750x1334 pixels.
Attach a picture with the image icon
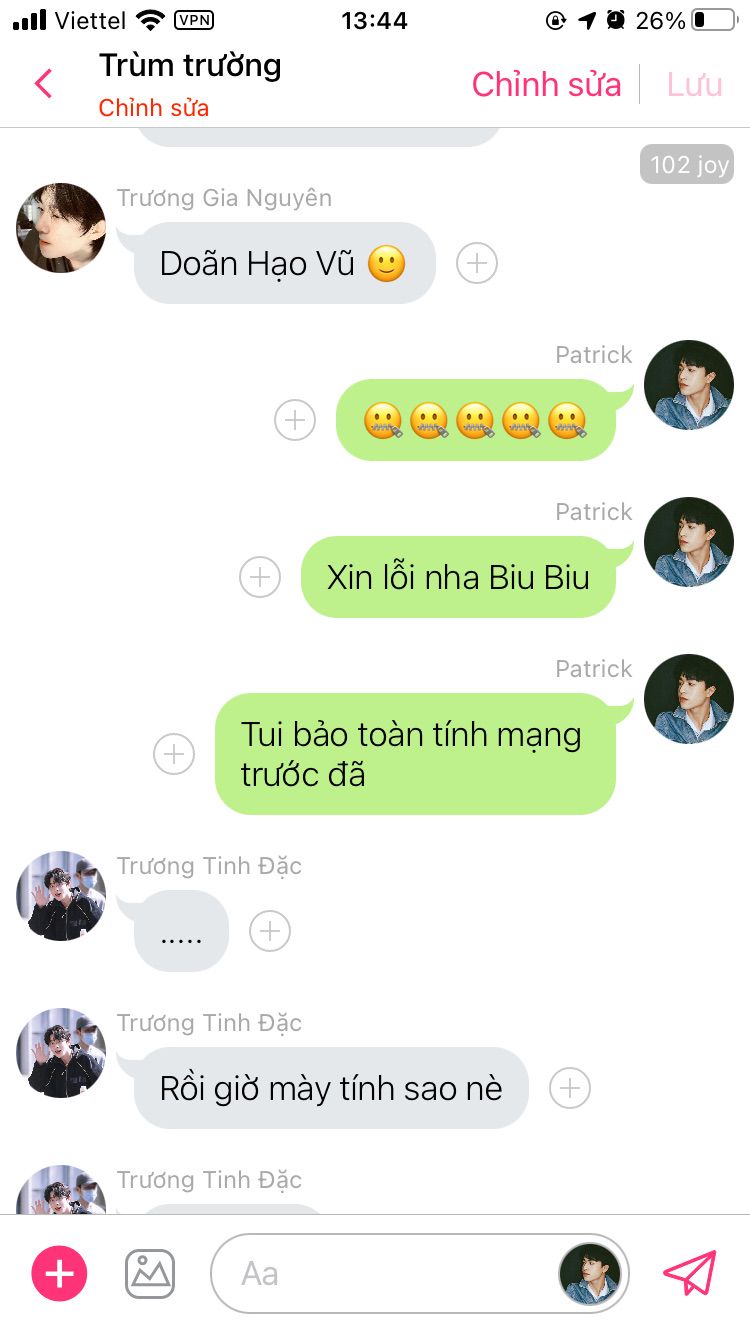pyautogui.click(x=150, y=1274)
